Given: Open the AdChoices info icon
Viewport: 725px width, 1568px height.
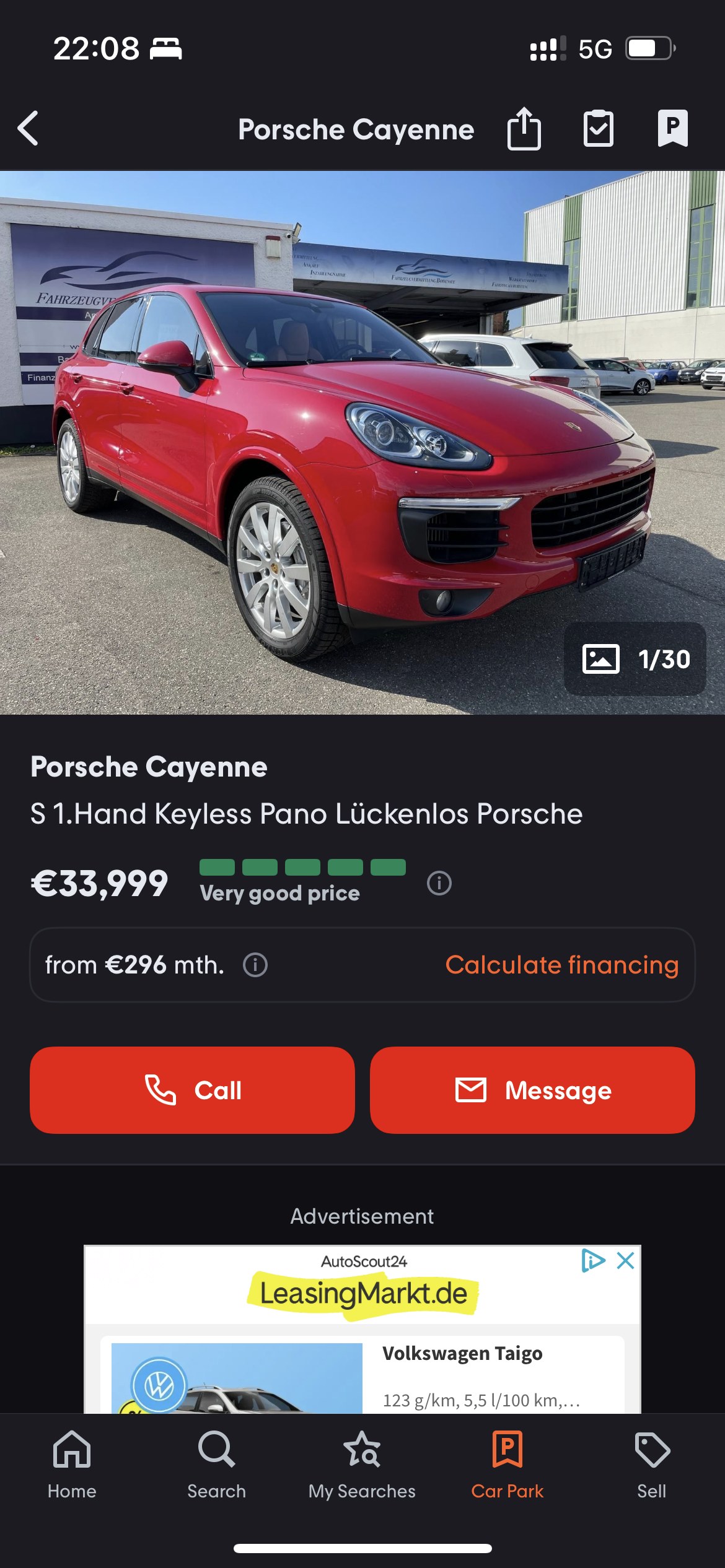Looking at the screenshot, I should [x=593, y=1261].
